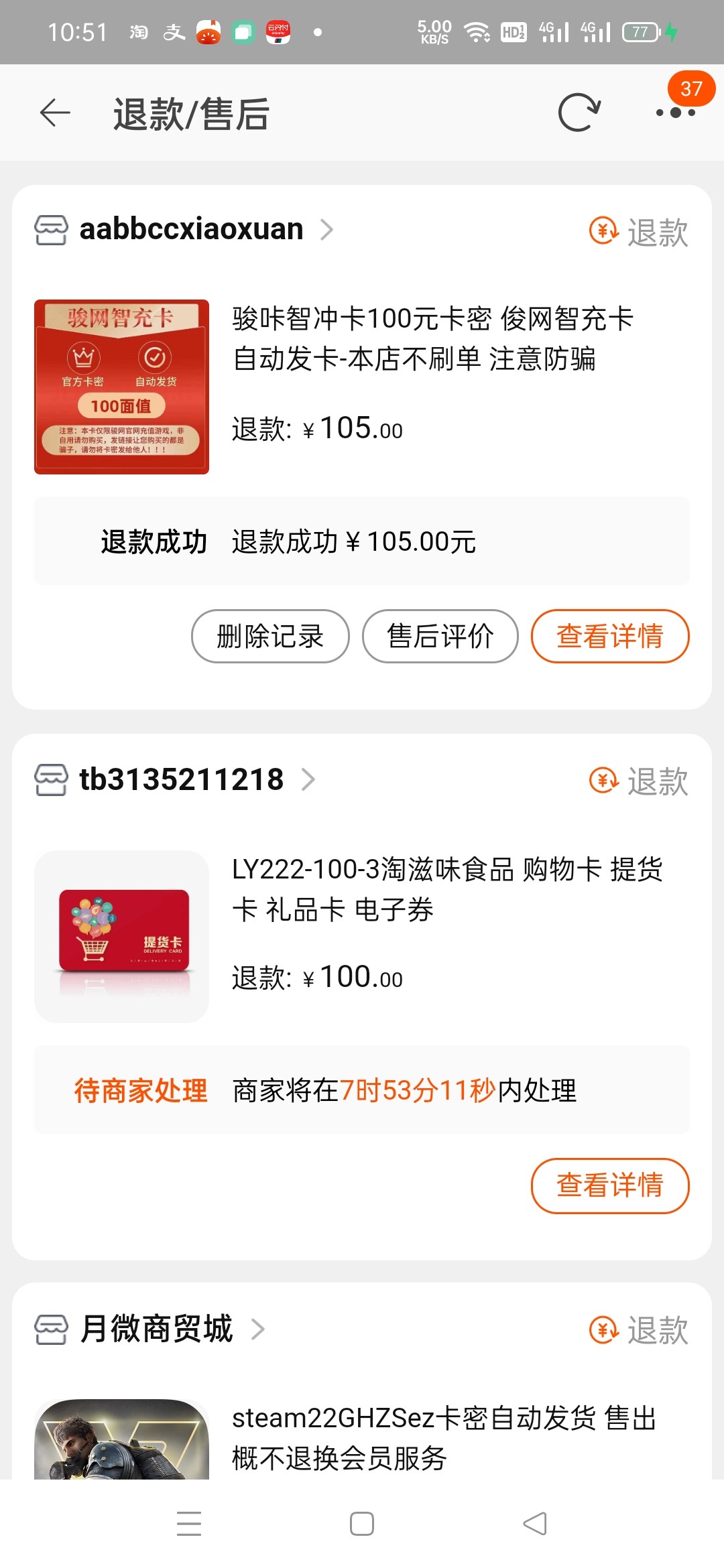Select 售后评价 to rate after-sales service

point(440,636)
